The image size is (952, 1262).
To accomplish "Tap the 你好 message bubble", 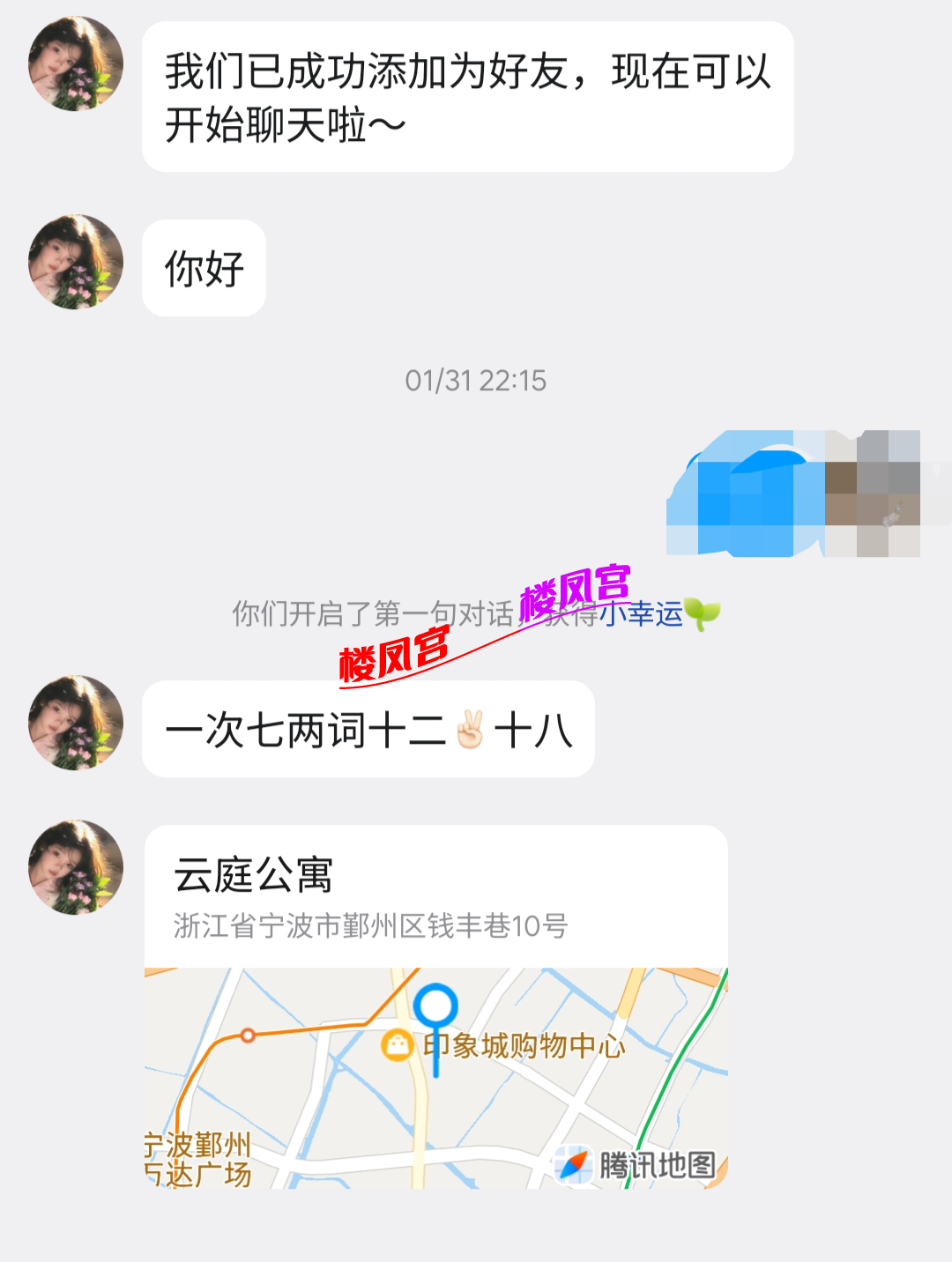I will tap(203, 267).
